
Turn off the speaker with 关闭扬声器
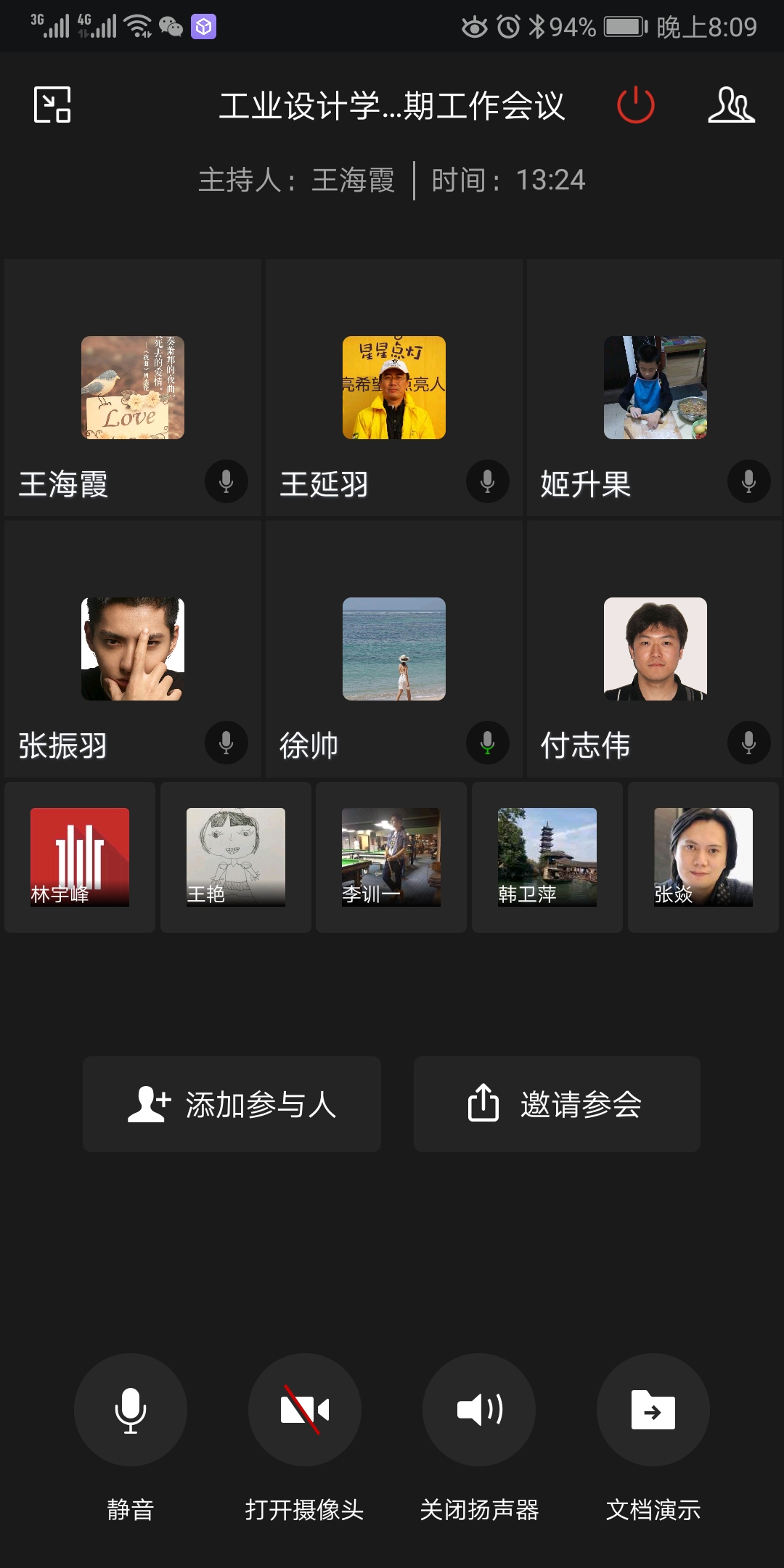click(x=479, y=1410)
